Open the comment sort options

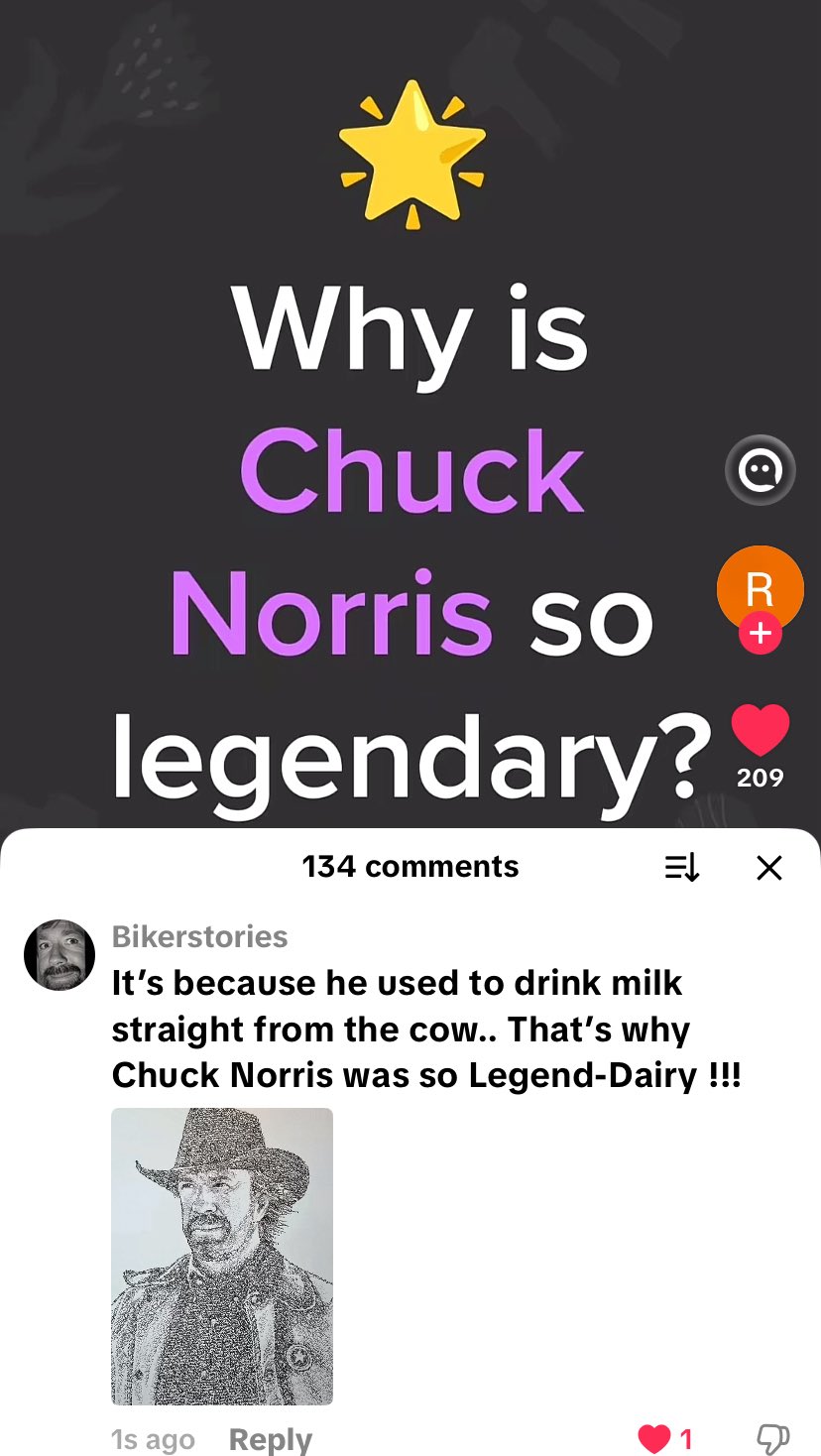tap(682, 868)
